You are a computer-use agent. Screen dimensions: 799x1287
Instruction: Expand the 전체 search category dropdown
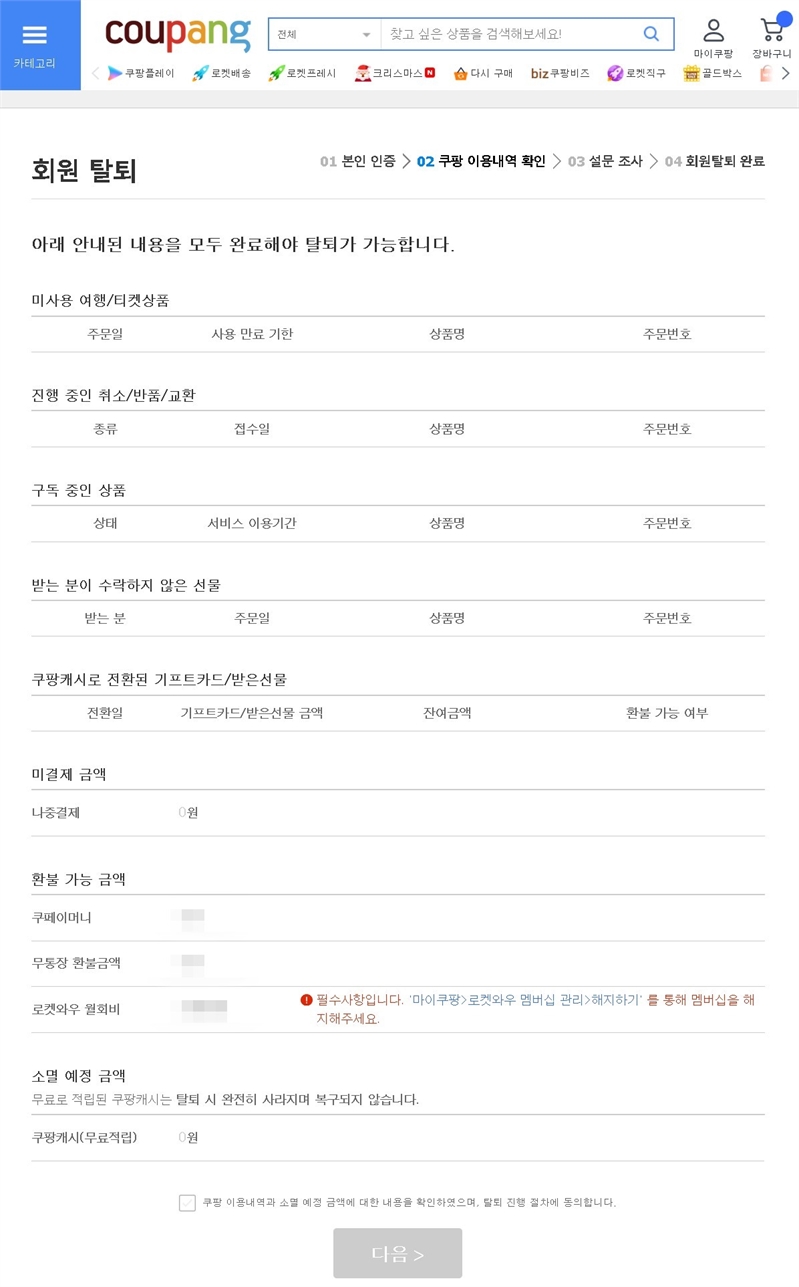pyautogui.click(x=324, y=34)
